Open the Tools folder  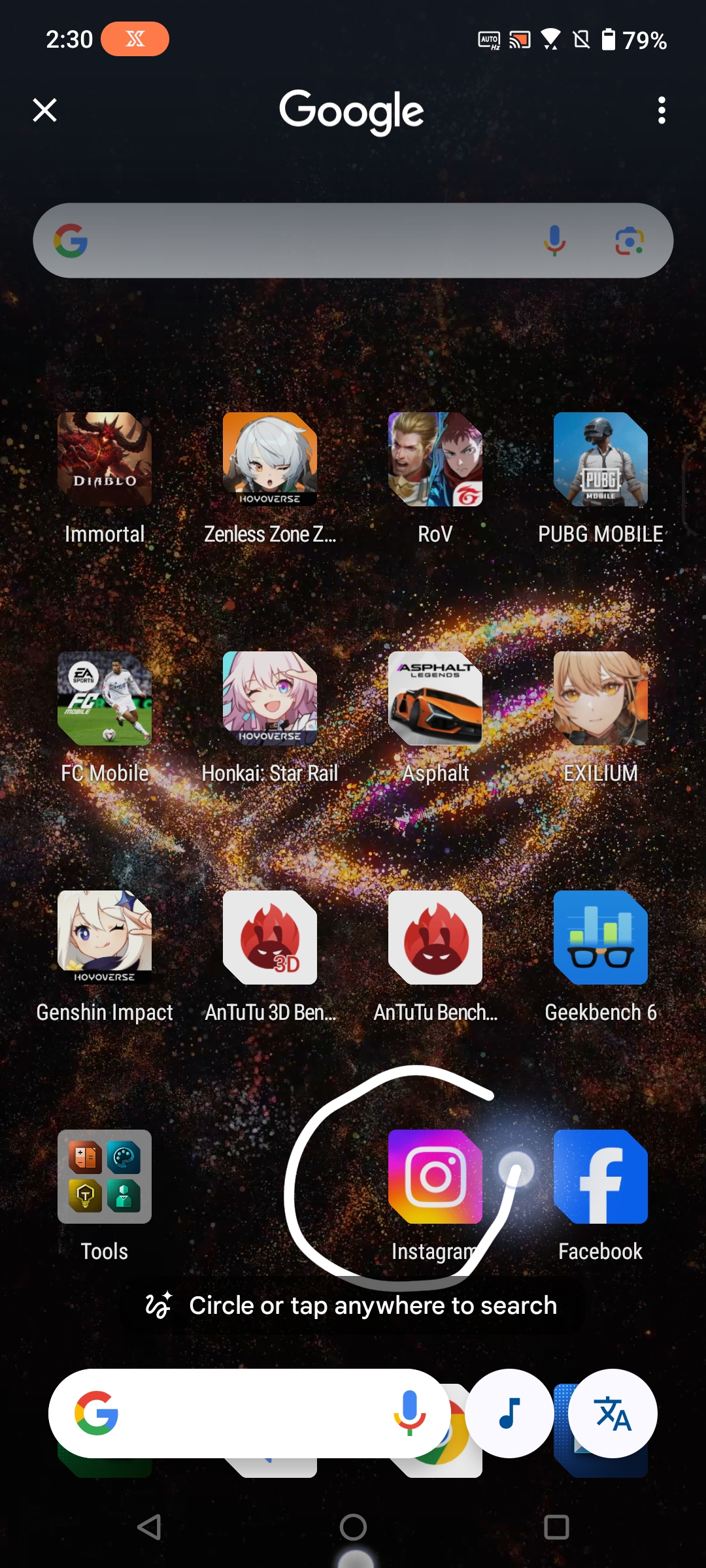click(105, 1177)
